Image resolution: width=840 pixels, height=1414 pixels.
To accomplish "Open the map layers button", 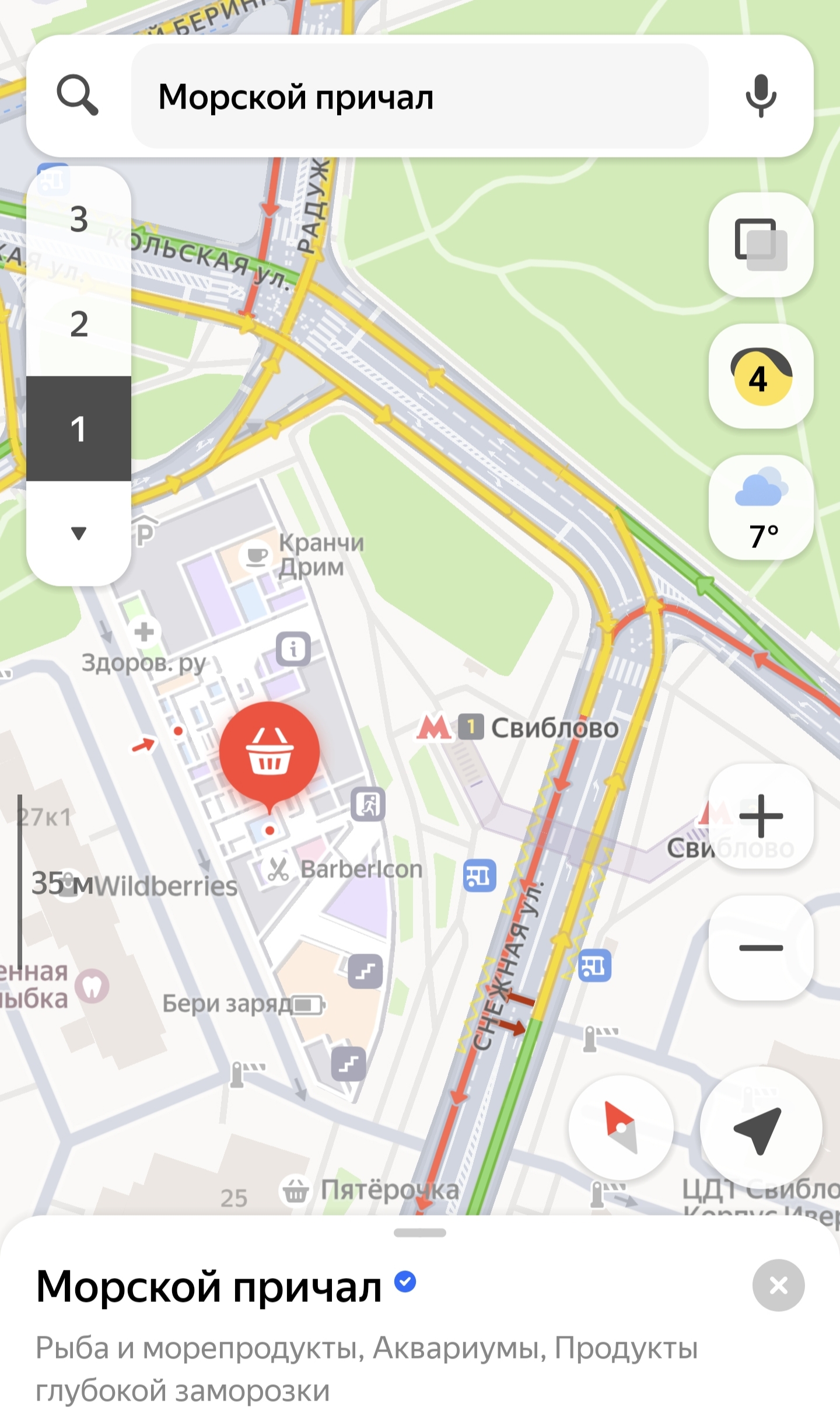I will pos(761,245).
